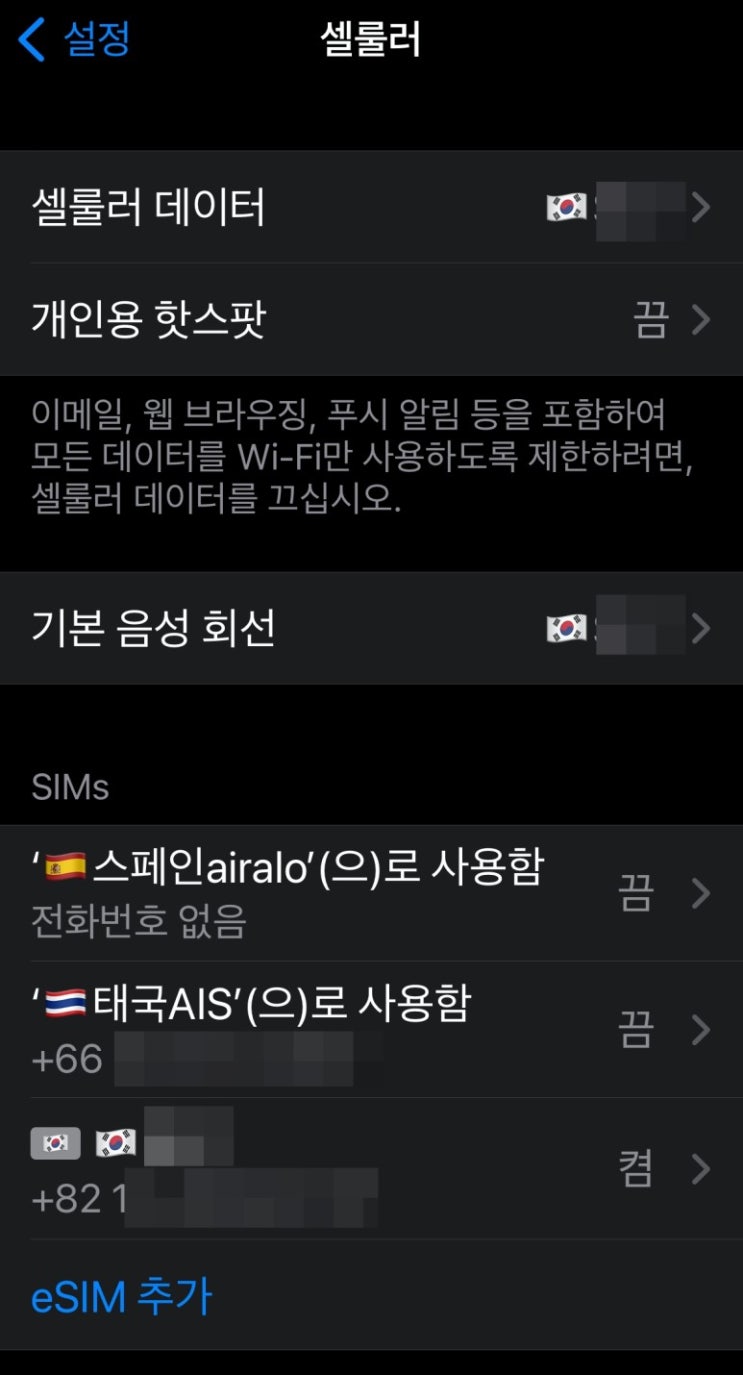Image resolution: width=743 pixels, height=1375 pixels.
Task: Open the 태국AIS SIM row
Action: click(x=371, y=1029)
